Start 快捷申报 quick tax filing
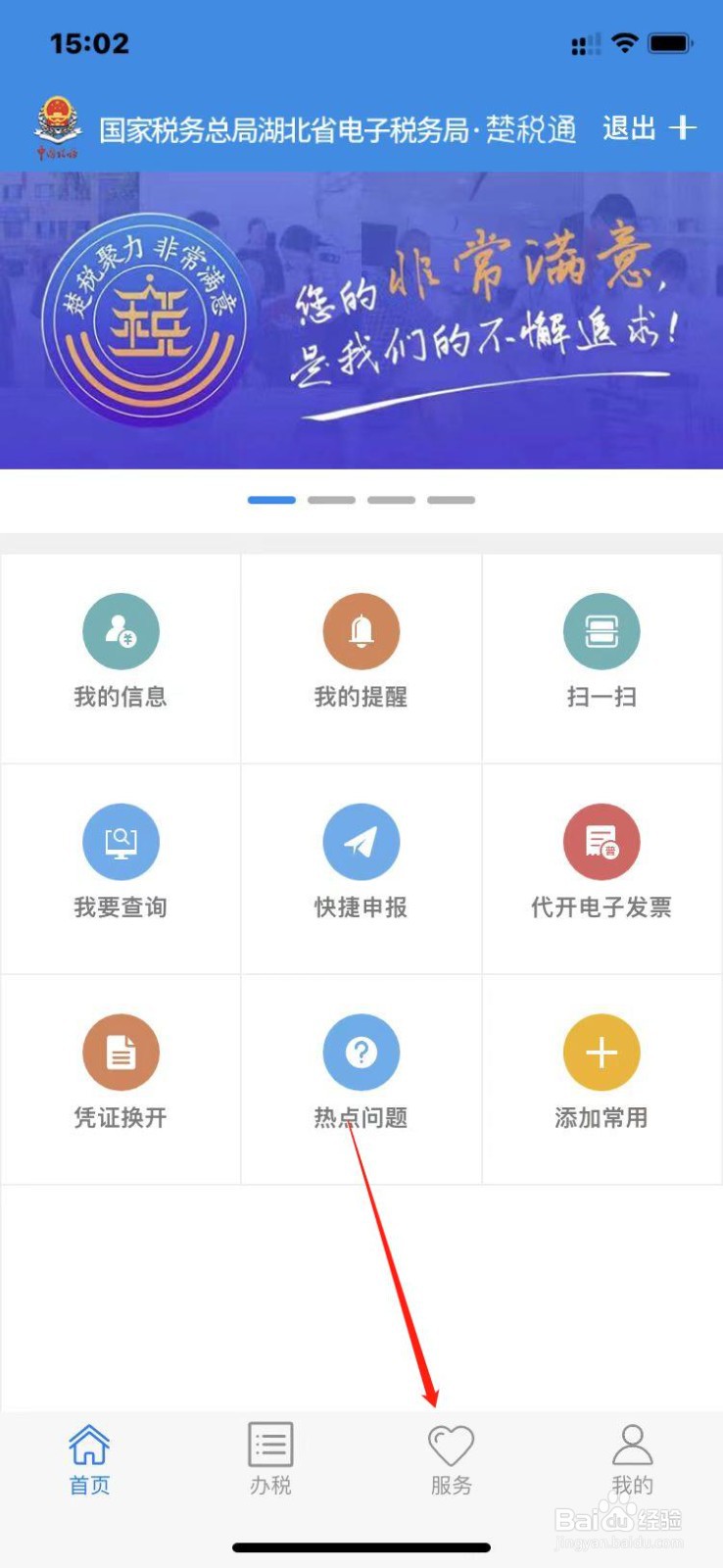Viewport: 723px width, 1568px height. 361,868
